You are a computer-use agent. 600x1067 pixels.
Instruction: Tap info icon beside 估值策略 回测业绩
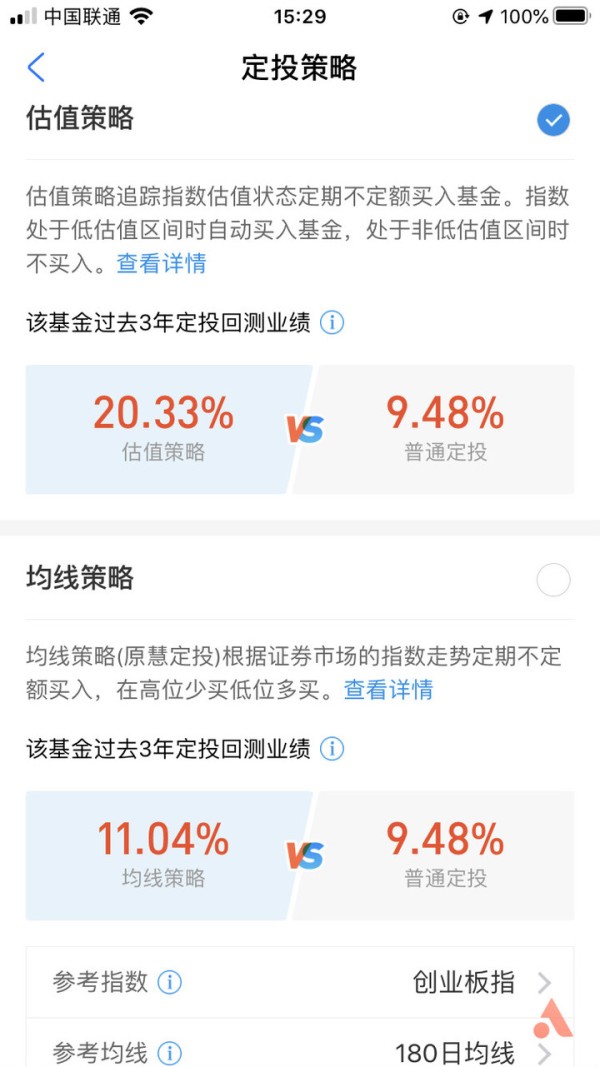click(x=332, y=322)
